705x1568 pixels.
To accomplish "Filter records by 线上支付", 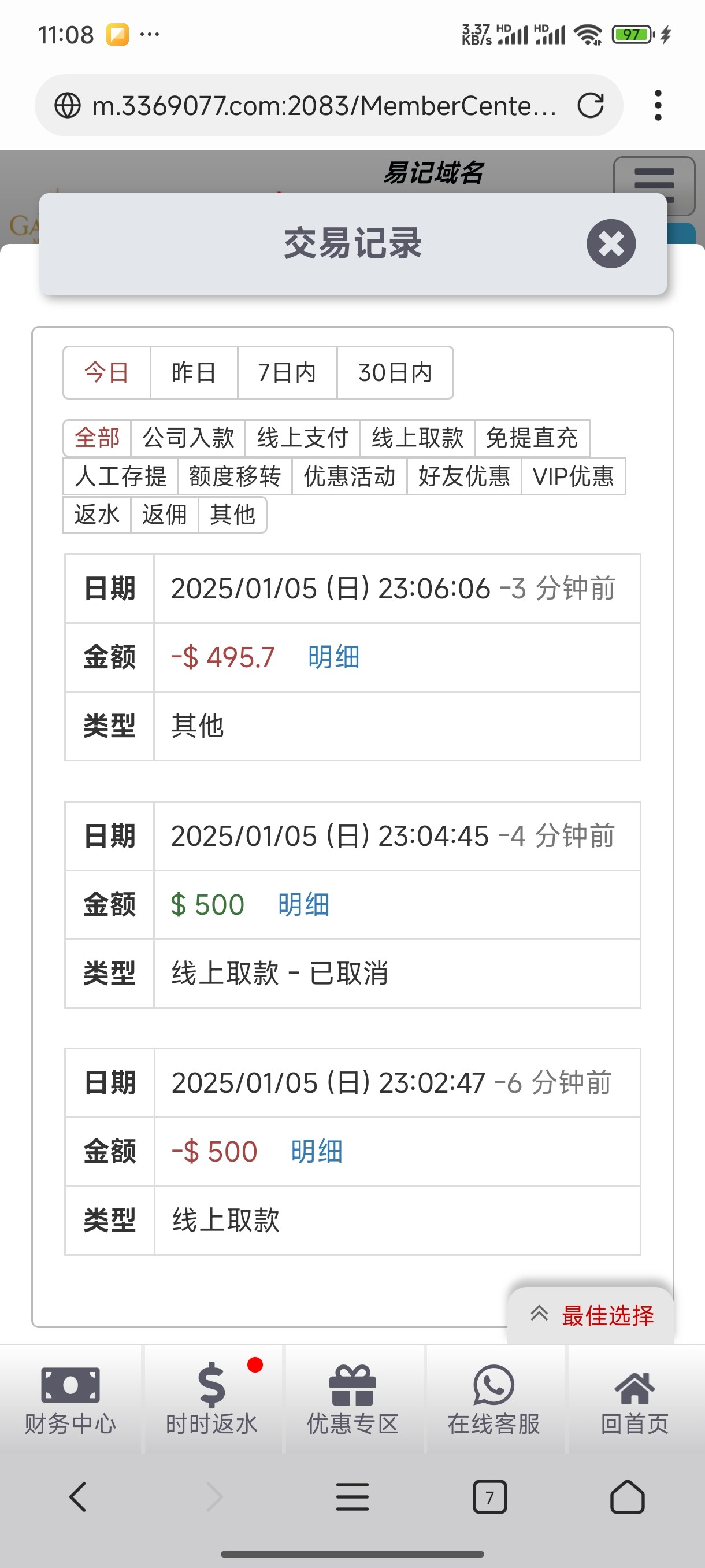I will pyautogui.click(x=302, y=438).
